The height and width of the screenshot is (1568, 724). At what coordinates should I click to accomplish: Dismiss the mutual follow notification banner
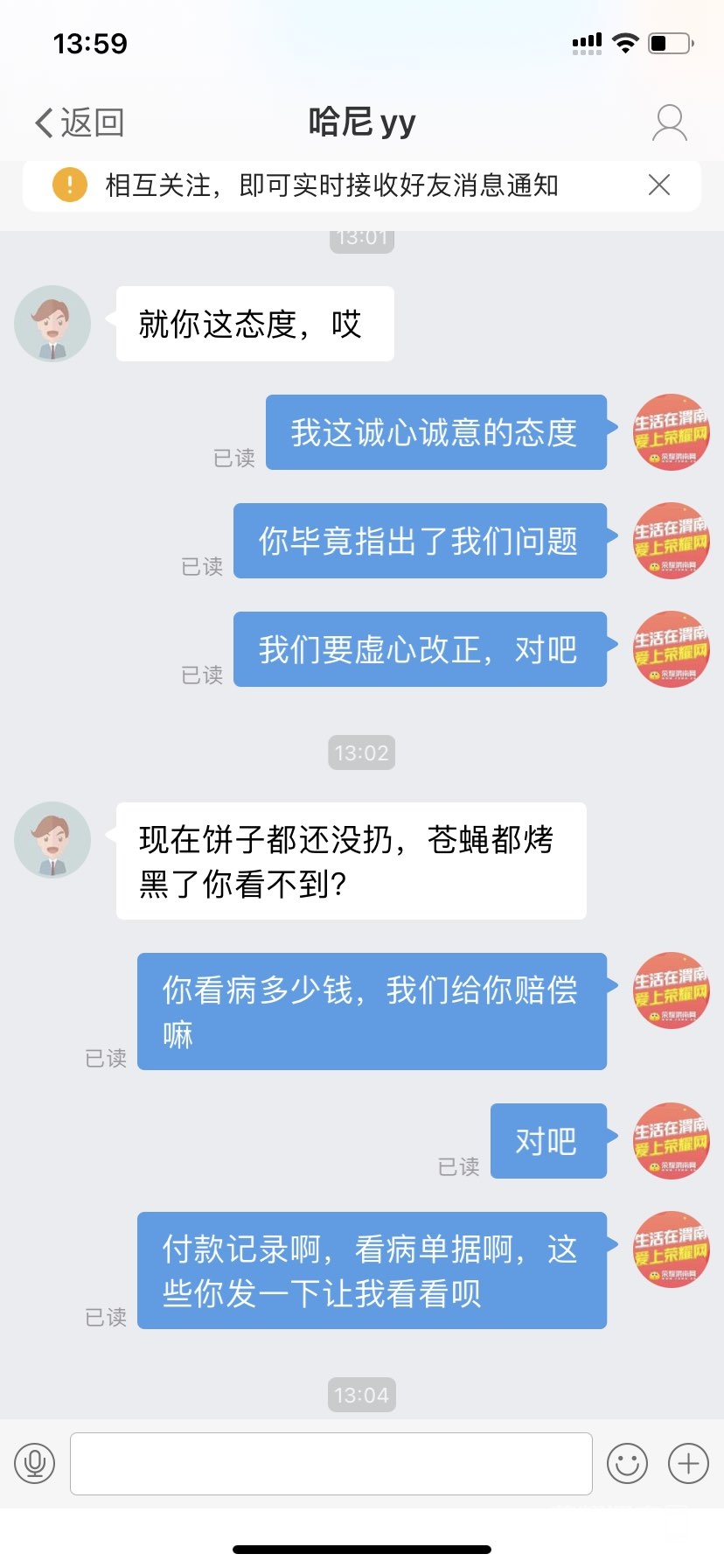659,185
